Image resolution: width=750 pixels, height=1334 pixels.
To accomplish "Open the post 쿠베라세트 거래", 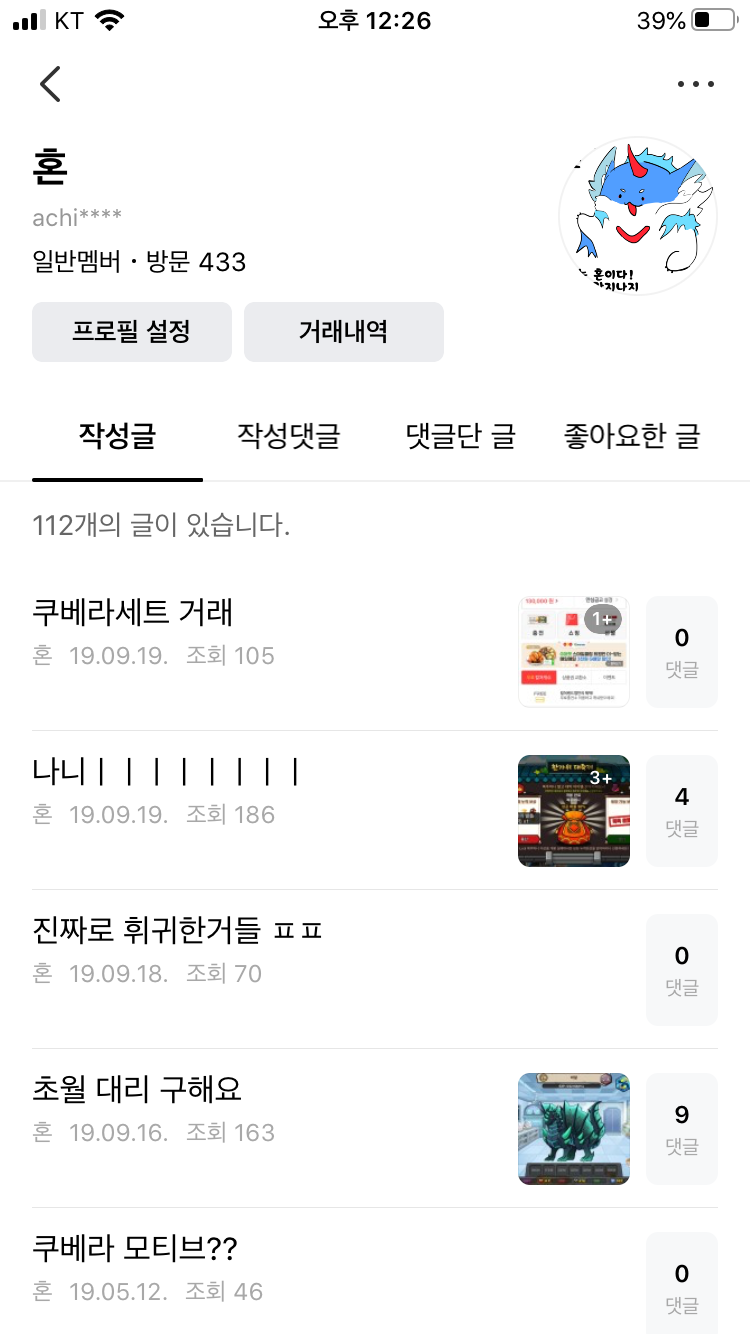I will [133, 611].
